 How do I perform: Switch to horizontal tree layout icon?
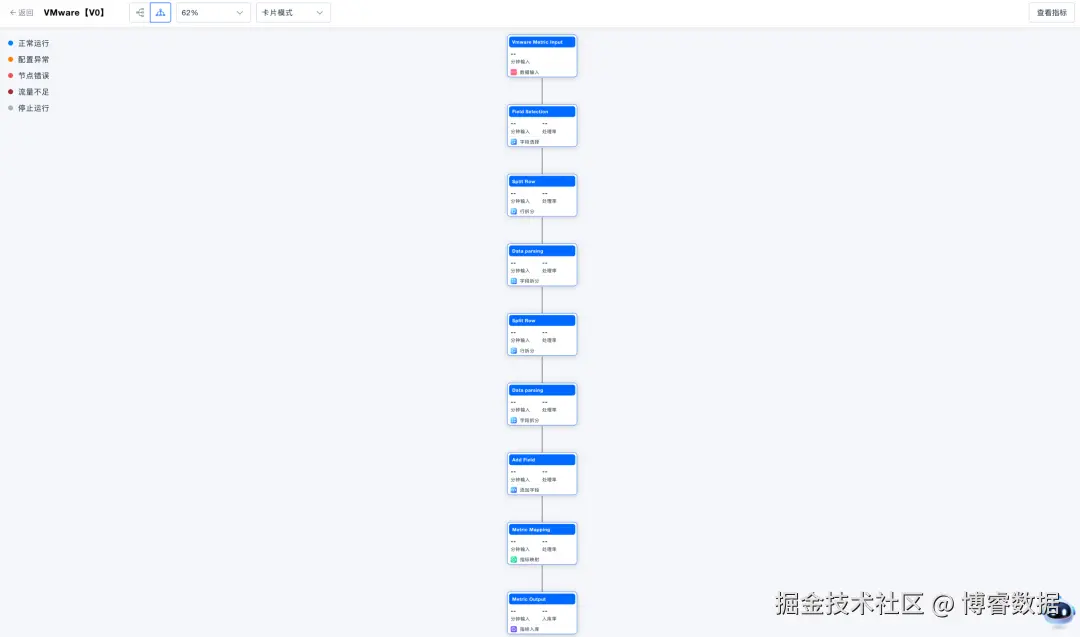coord(140,13)
